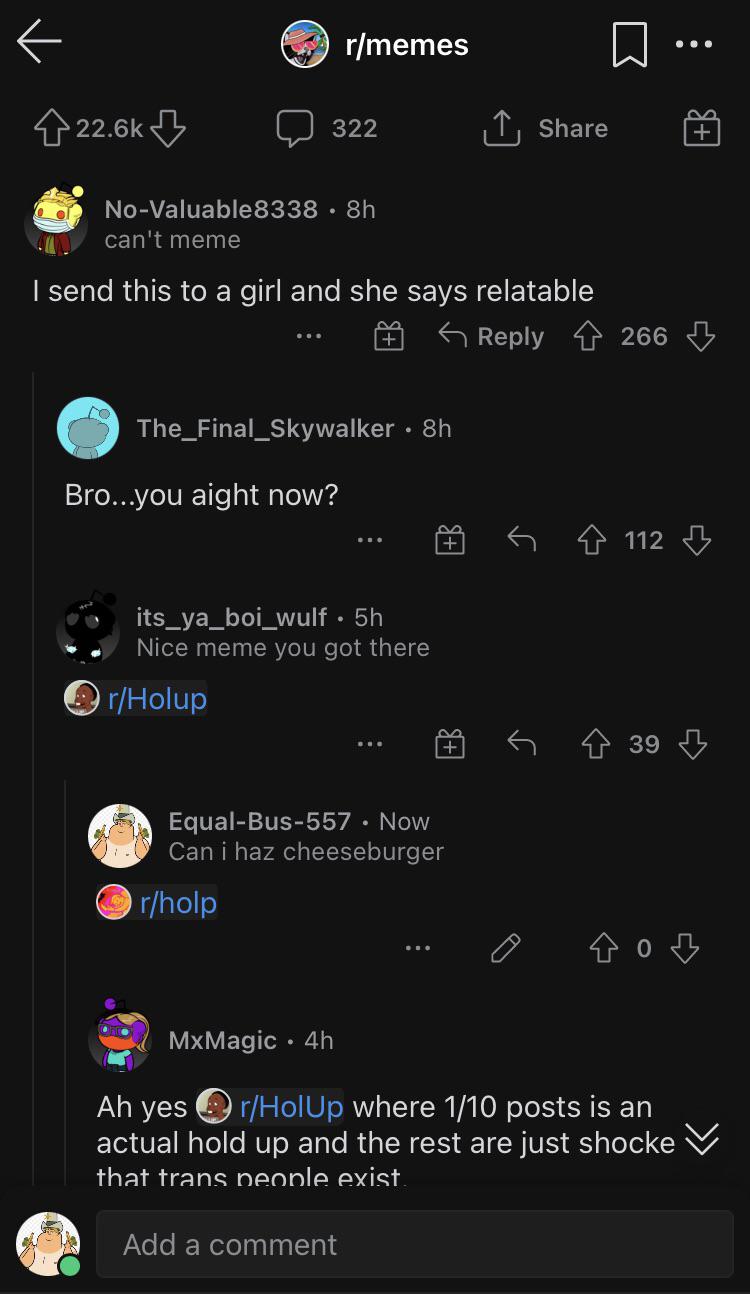Downvote The_Final_Skywalker's comment

pos(697,541)
